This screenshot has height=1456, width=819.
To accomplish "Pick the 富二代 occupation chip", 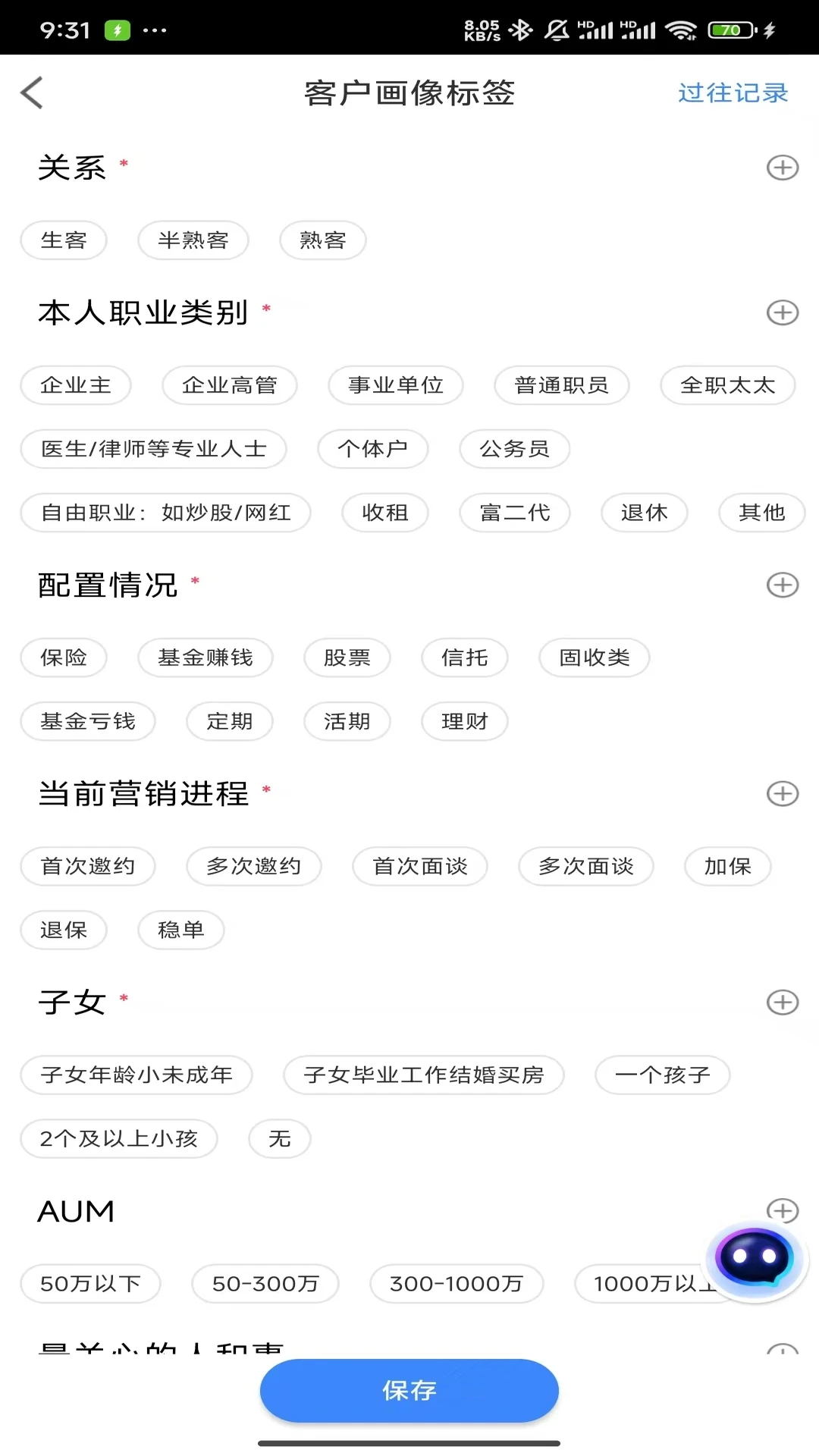I will coord(515,513).
